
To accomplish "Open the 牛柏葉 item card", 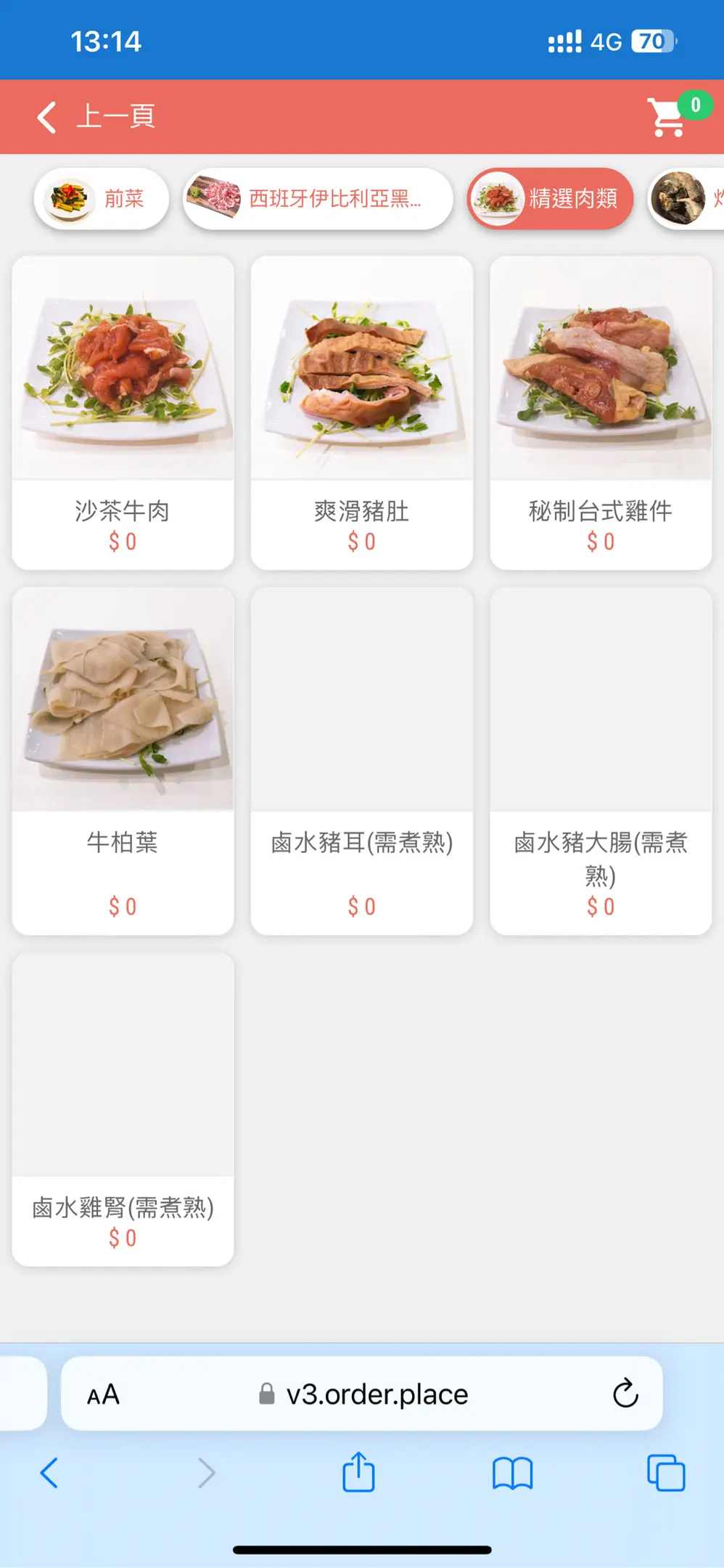I will 123,760.
